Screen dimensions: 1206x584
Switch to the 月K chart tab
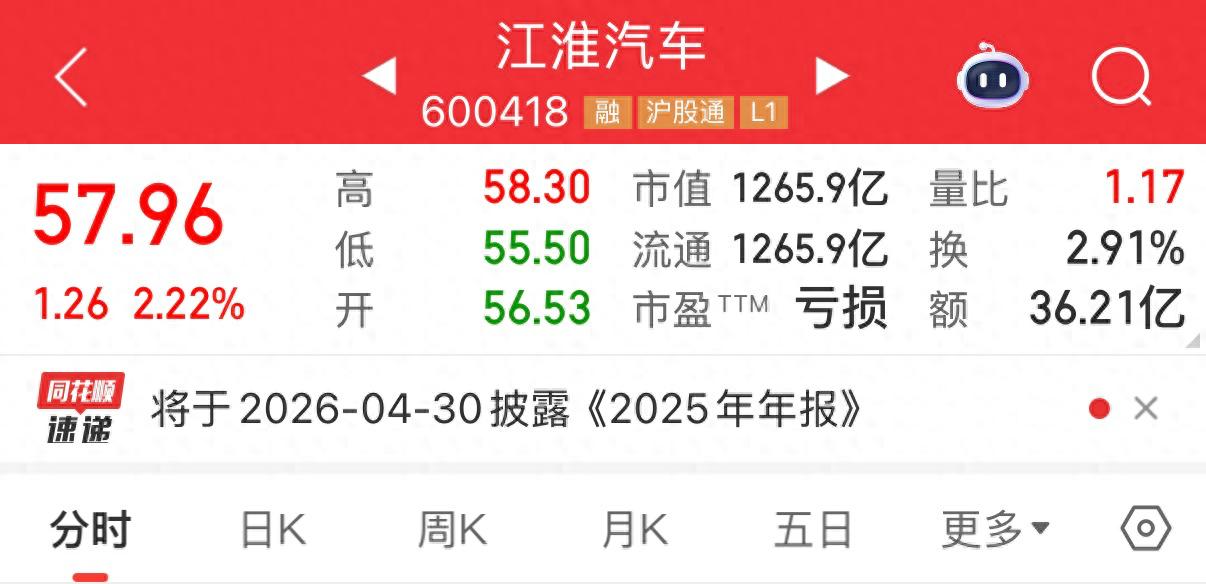tap(634, 529)
